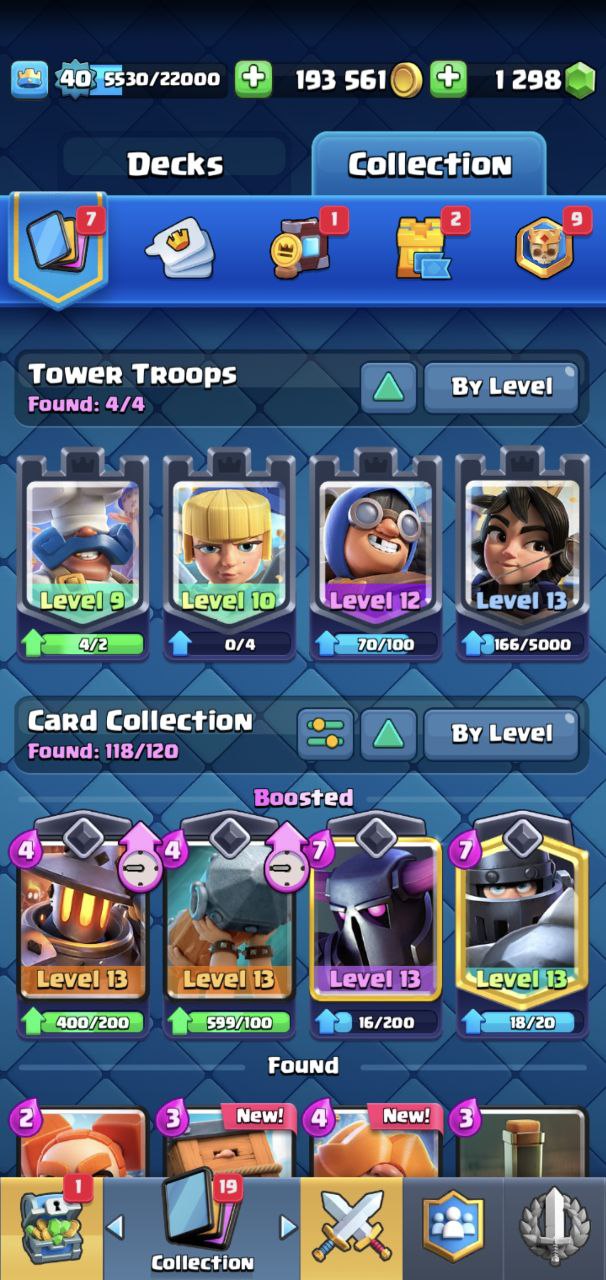Switch to the Decks tab
Viewport: 606px width, 1280px height.
pyautogui.click(x=174, y=163)
